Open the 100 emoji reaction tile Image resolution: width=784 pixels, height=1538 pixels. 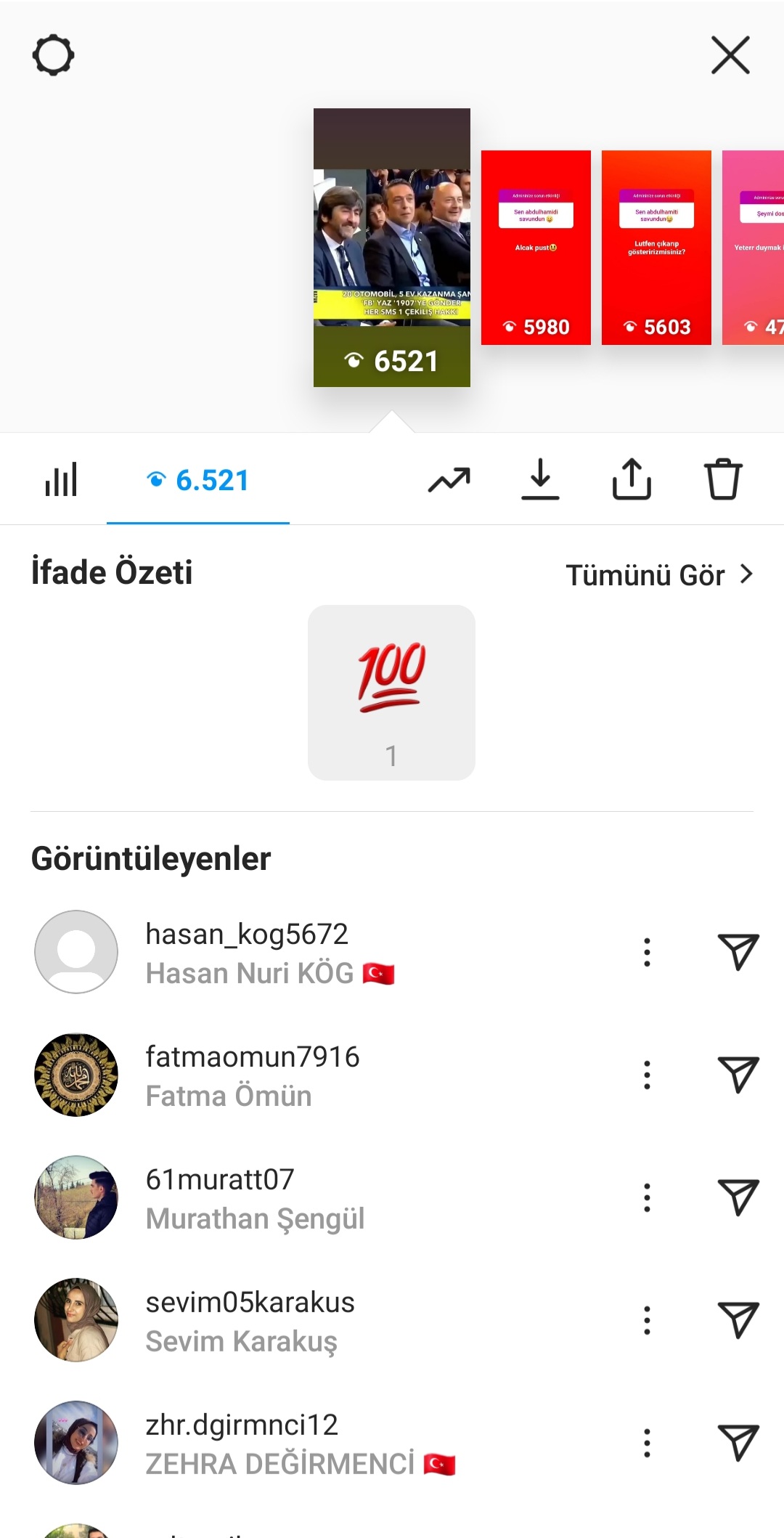point(391,693)
